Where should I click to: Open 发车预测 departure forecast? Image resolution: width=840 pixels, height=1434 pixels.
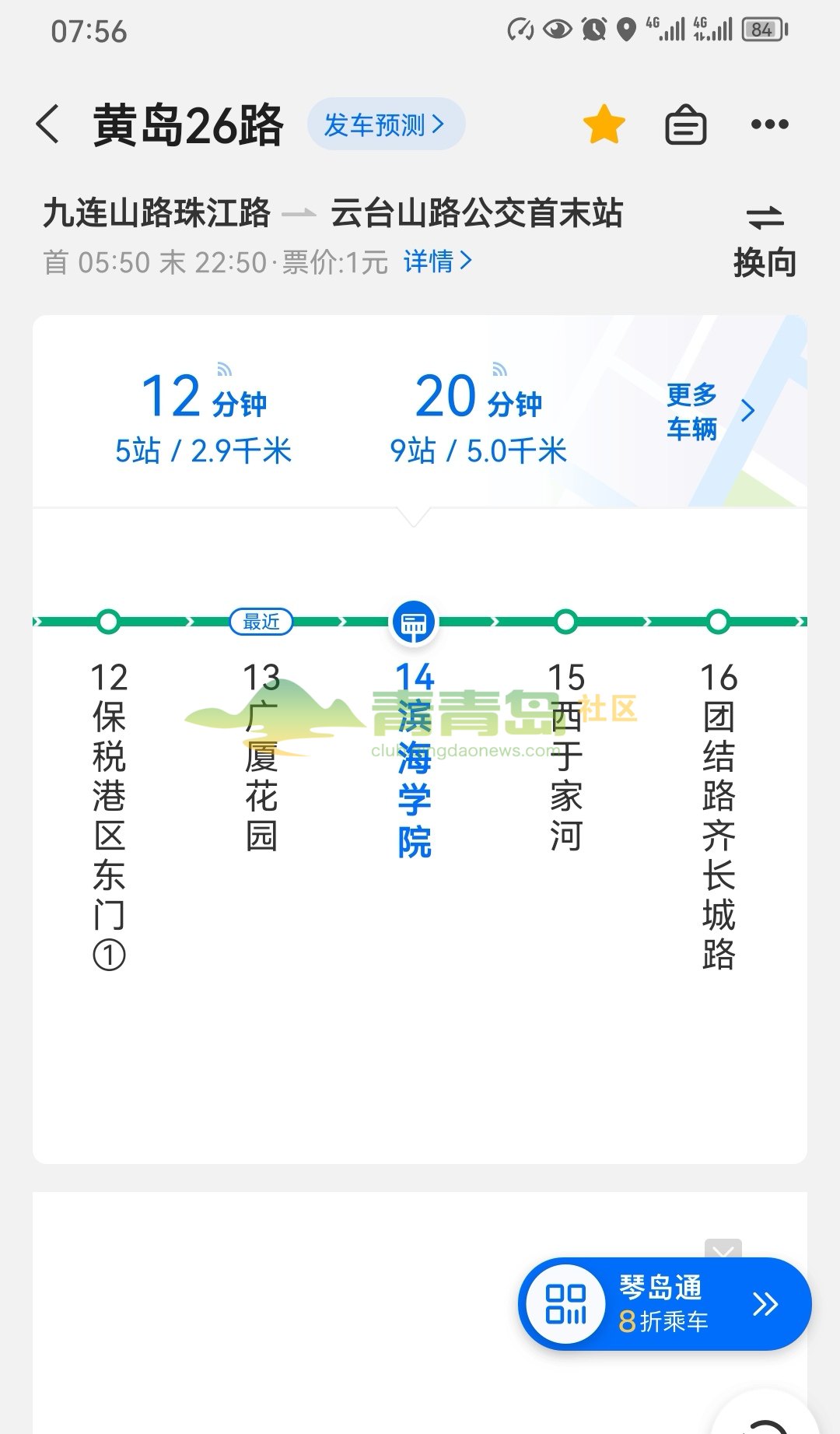pyautogui.click(x=386, y=124)
